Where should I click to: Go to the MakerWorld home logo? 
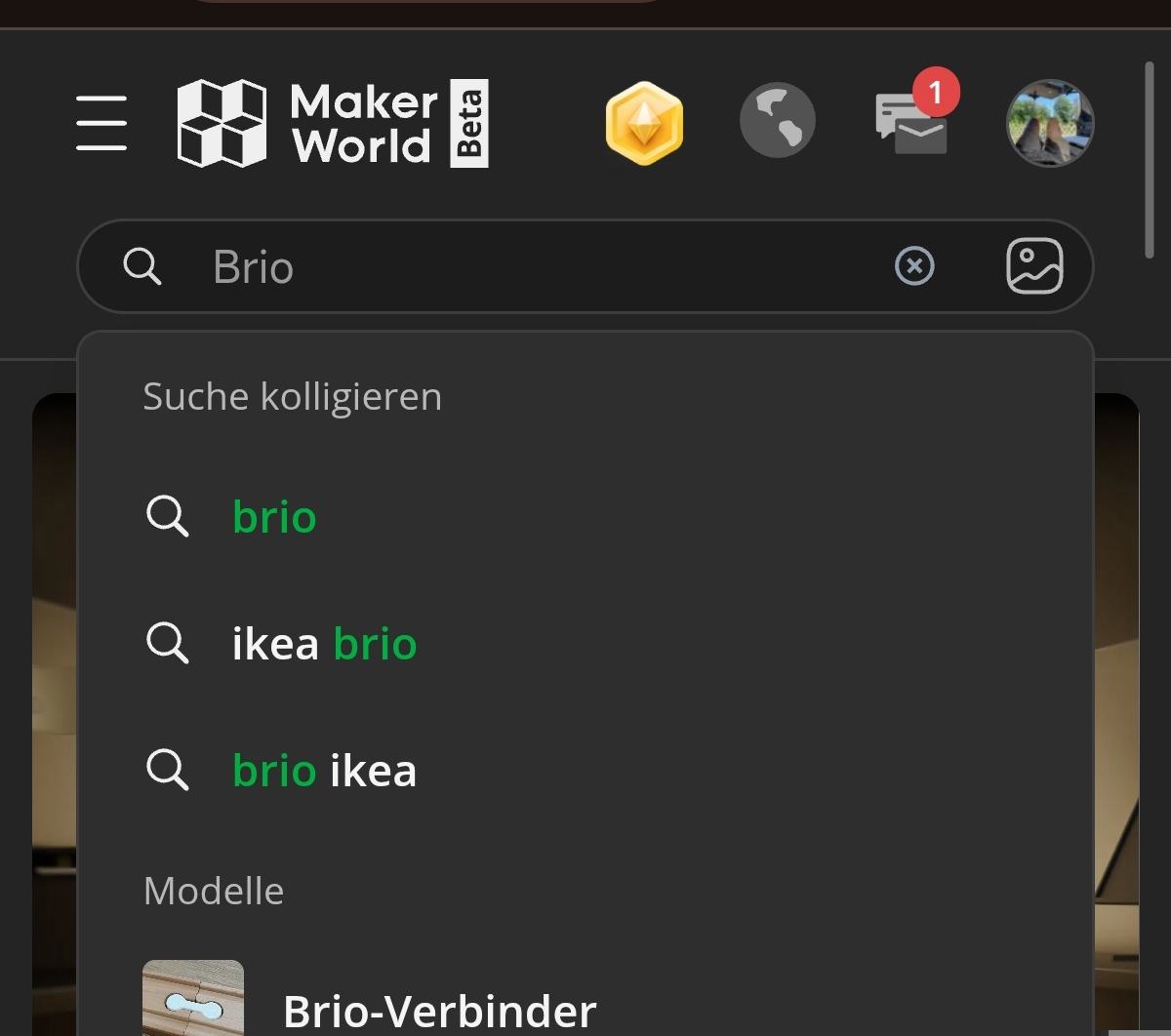pos(332,123)
